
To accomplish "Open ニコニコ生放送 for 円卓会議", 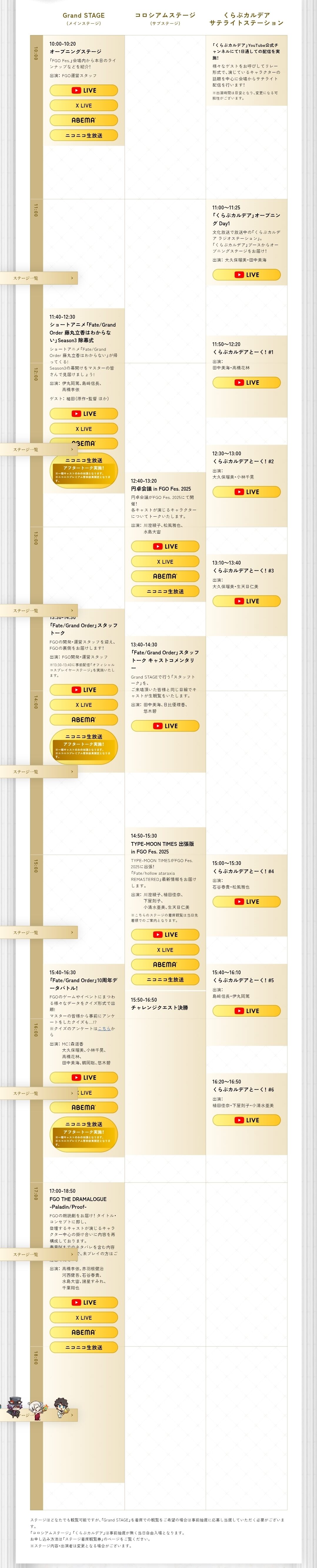I will (x=165, y=591).
